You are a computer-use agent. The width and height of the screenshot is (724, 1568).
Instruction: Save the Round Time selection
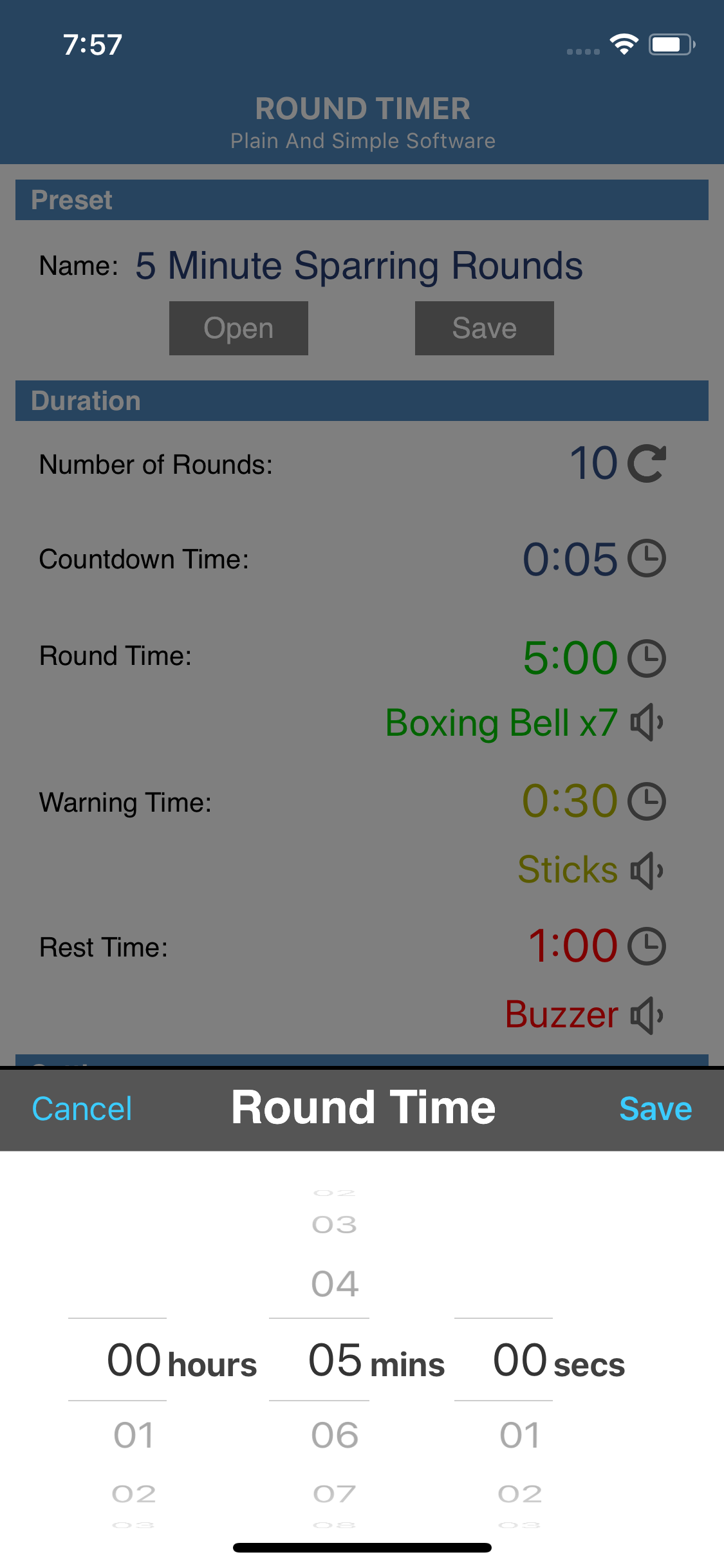tap(655, 1108)
